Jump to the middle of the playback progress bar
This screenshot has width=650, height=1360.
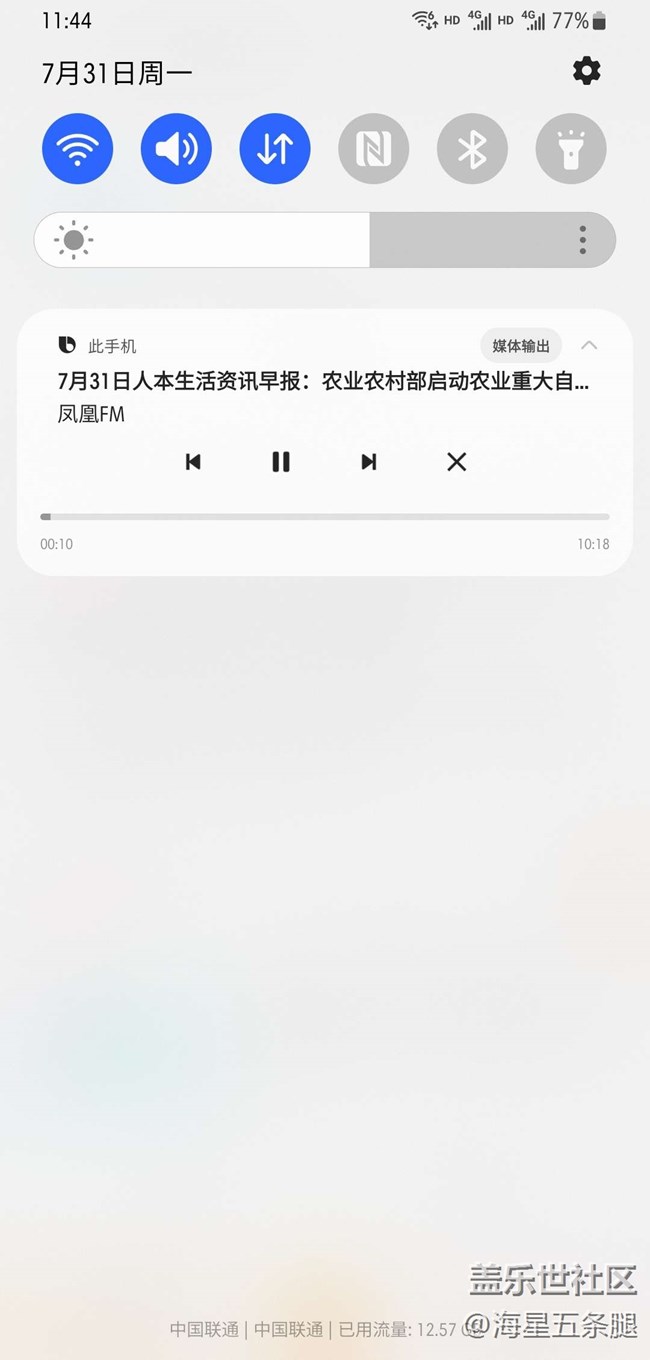point(325,517)
